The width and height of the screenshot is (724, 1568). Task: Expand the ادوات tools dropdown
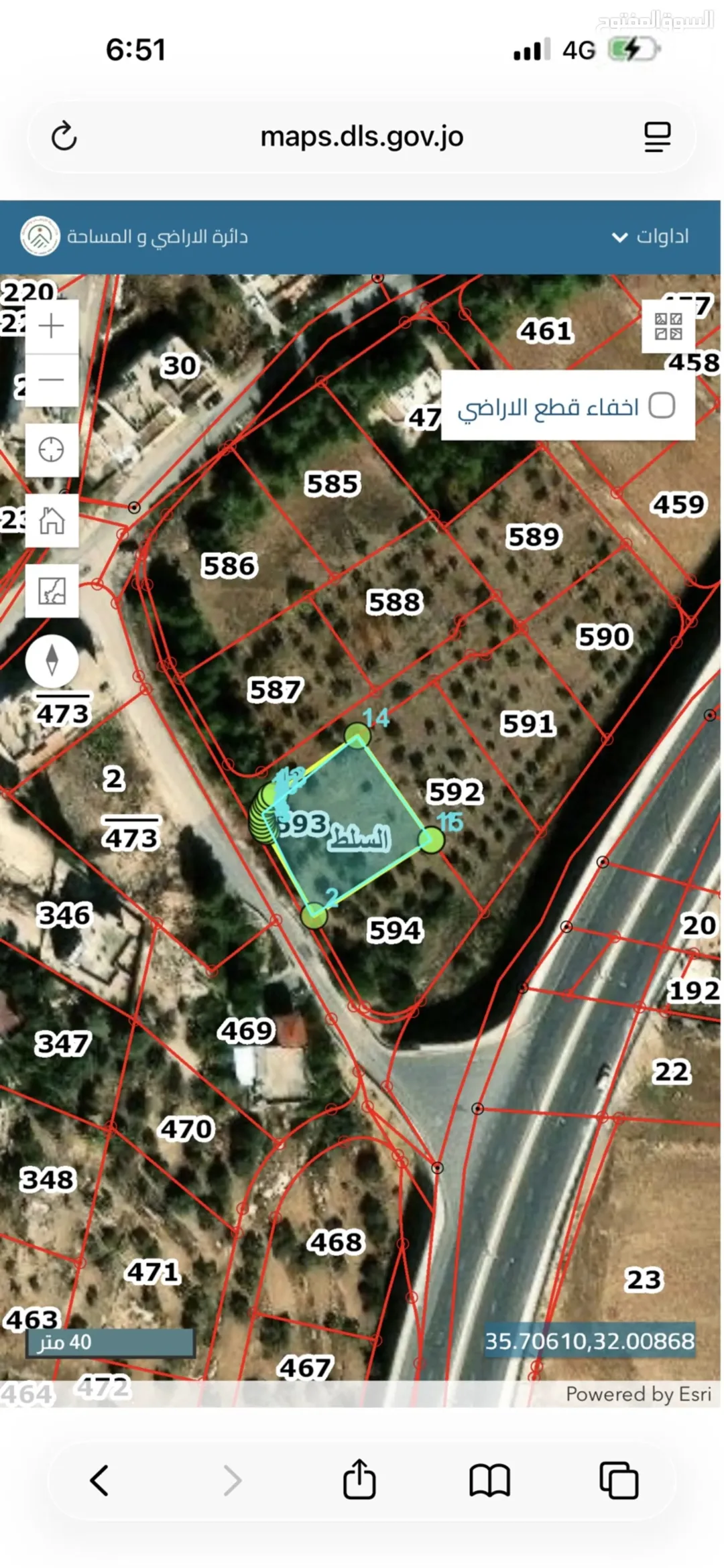click(x=650, y=237)
